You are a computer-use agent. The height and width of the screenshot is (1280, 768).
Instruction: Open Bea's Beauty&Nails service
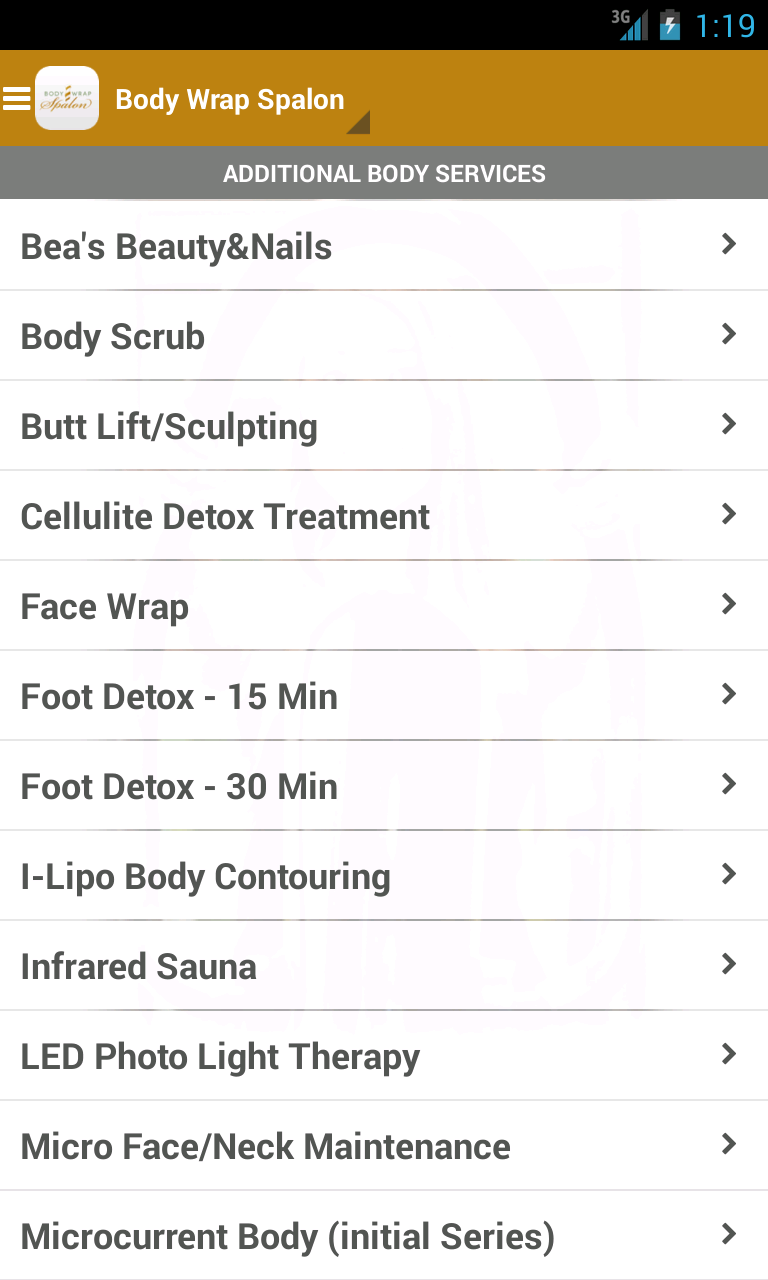384,246
